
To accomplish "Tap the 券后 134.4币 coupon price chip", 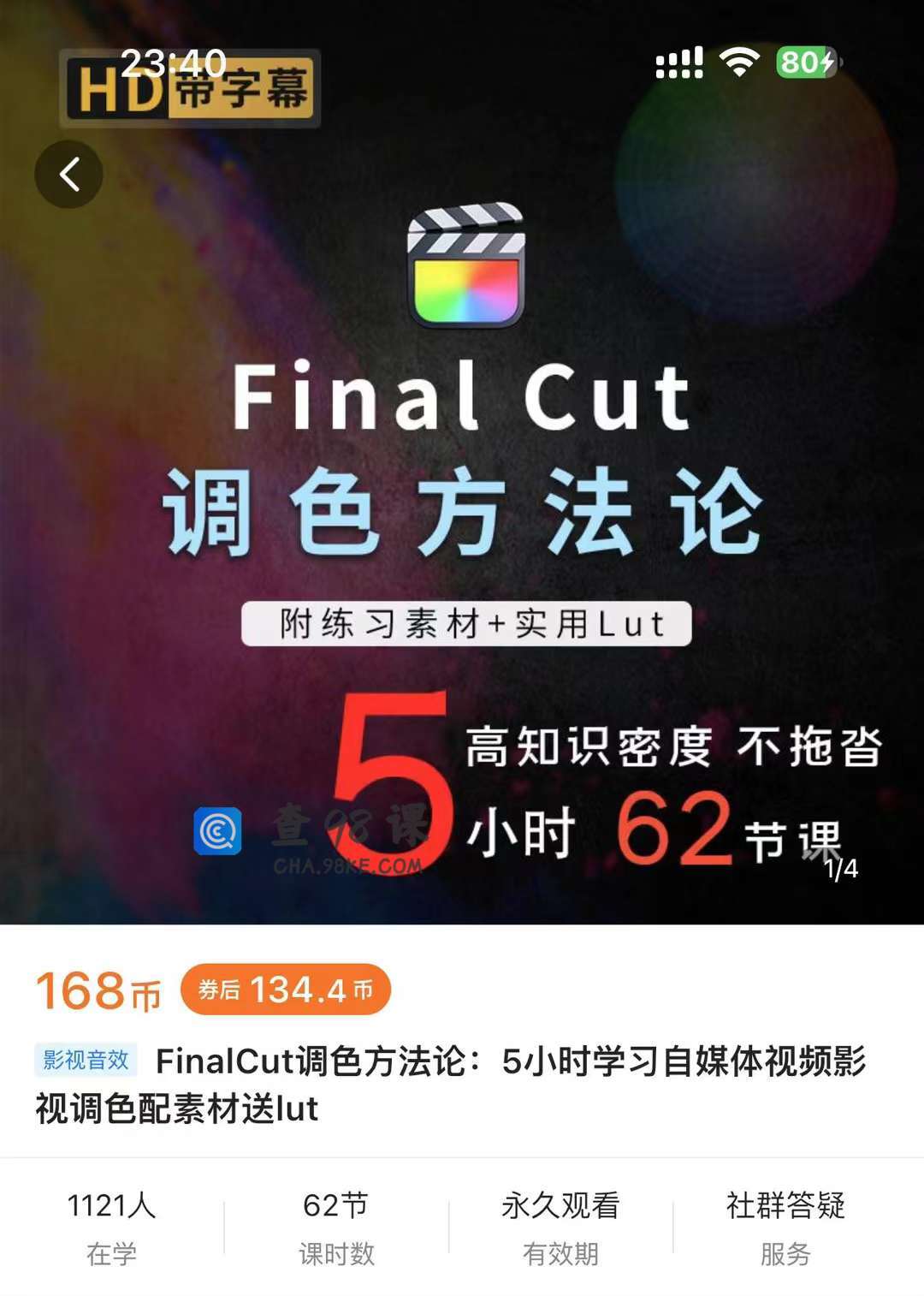I will pos(286,990).
